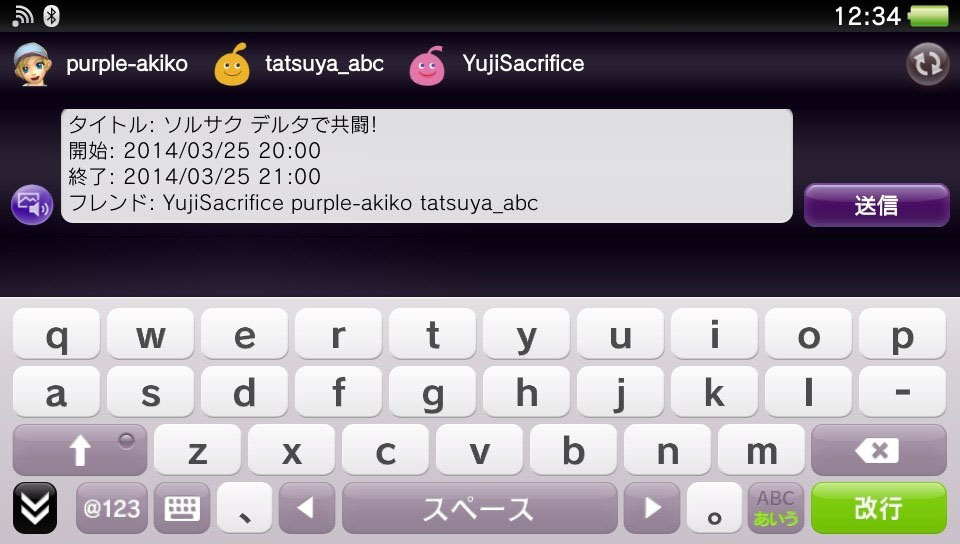
Task: Tap the 改行 newline key
Action: tap(878, 508)
